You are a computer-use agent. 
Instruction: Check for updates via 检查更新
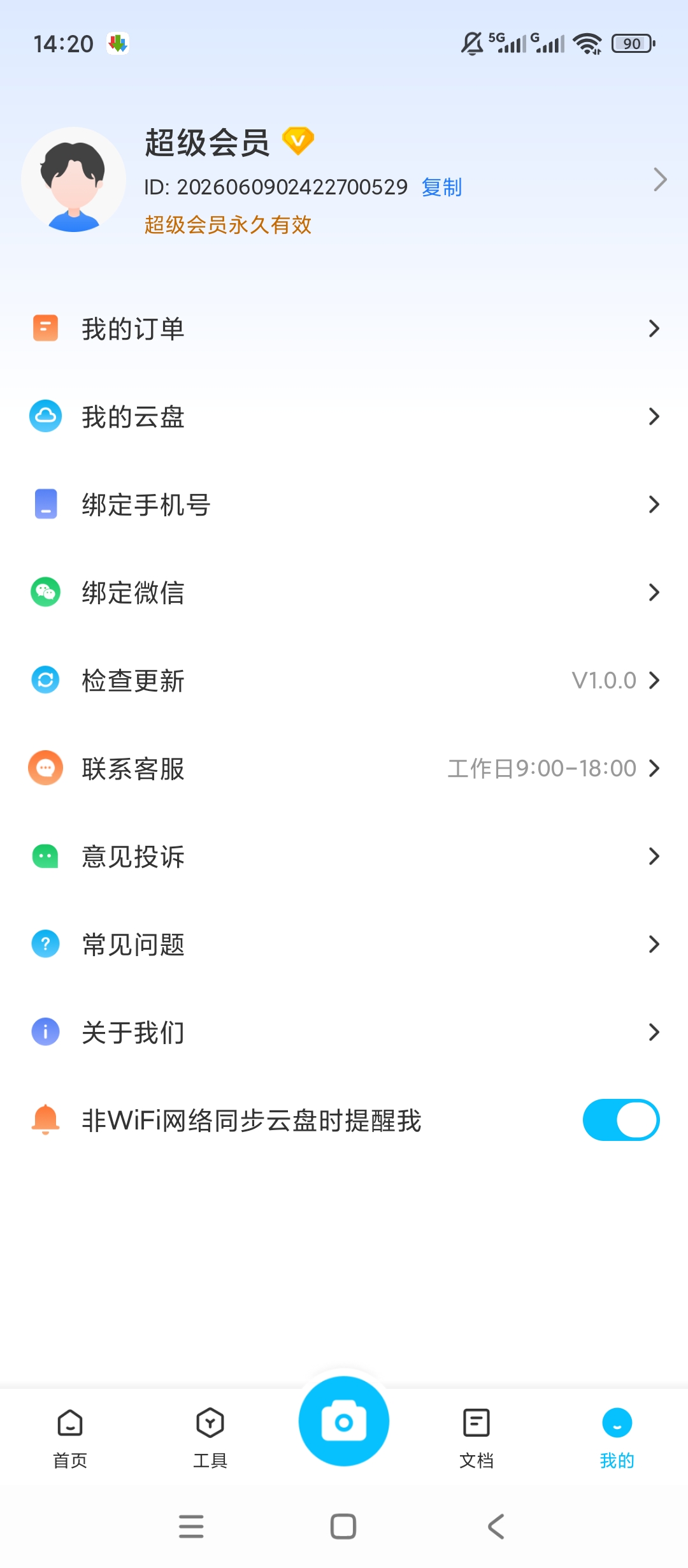(344, 681)
